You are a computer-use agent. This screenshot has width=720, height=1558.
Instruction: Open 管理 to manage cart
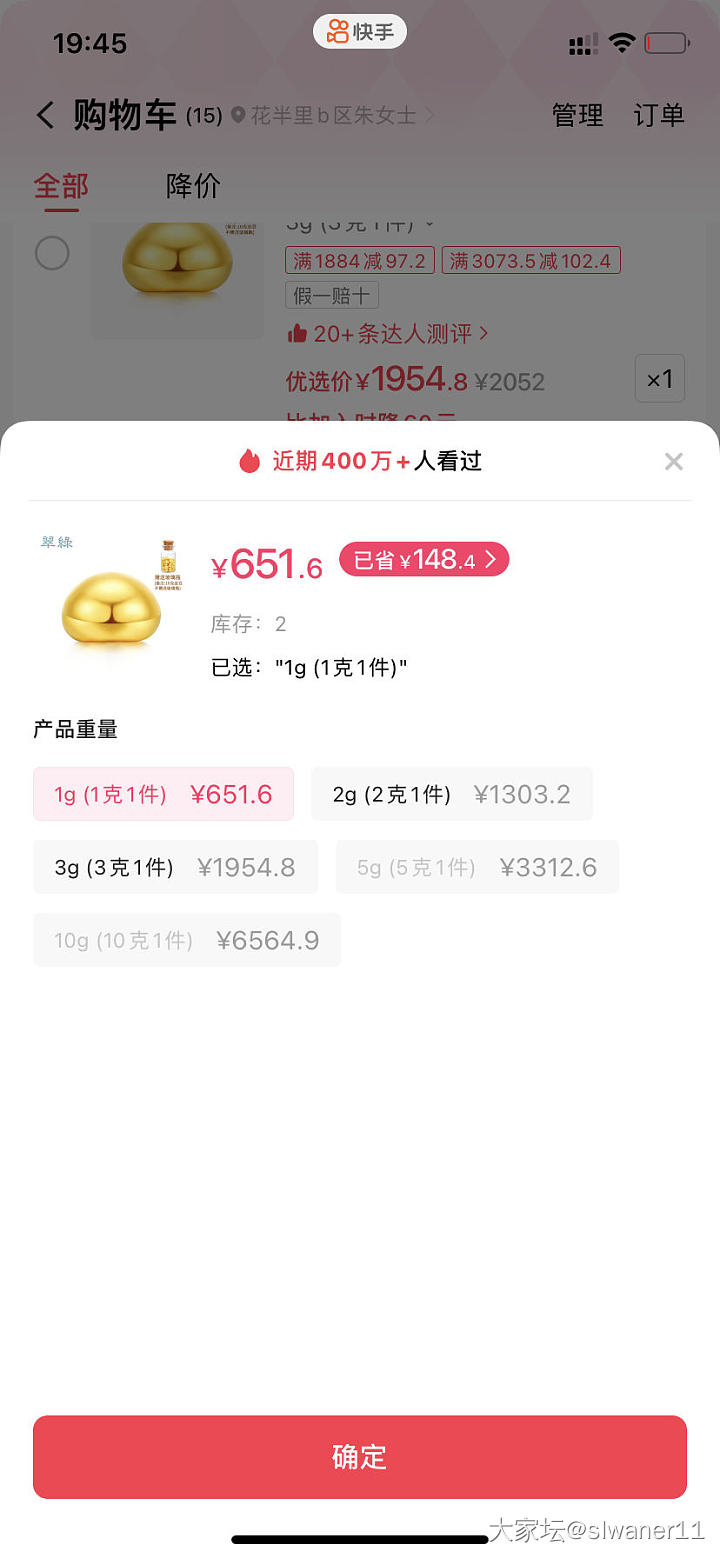coord(577,115)
